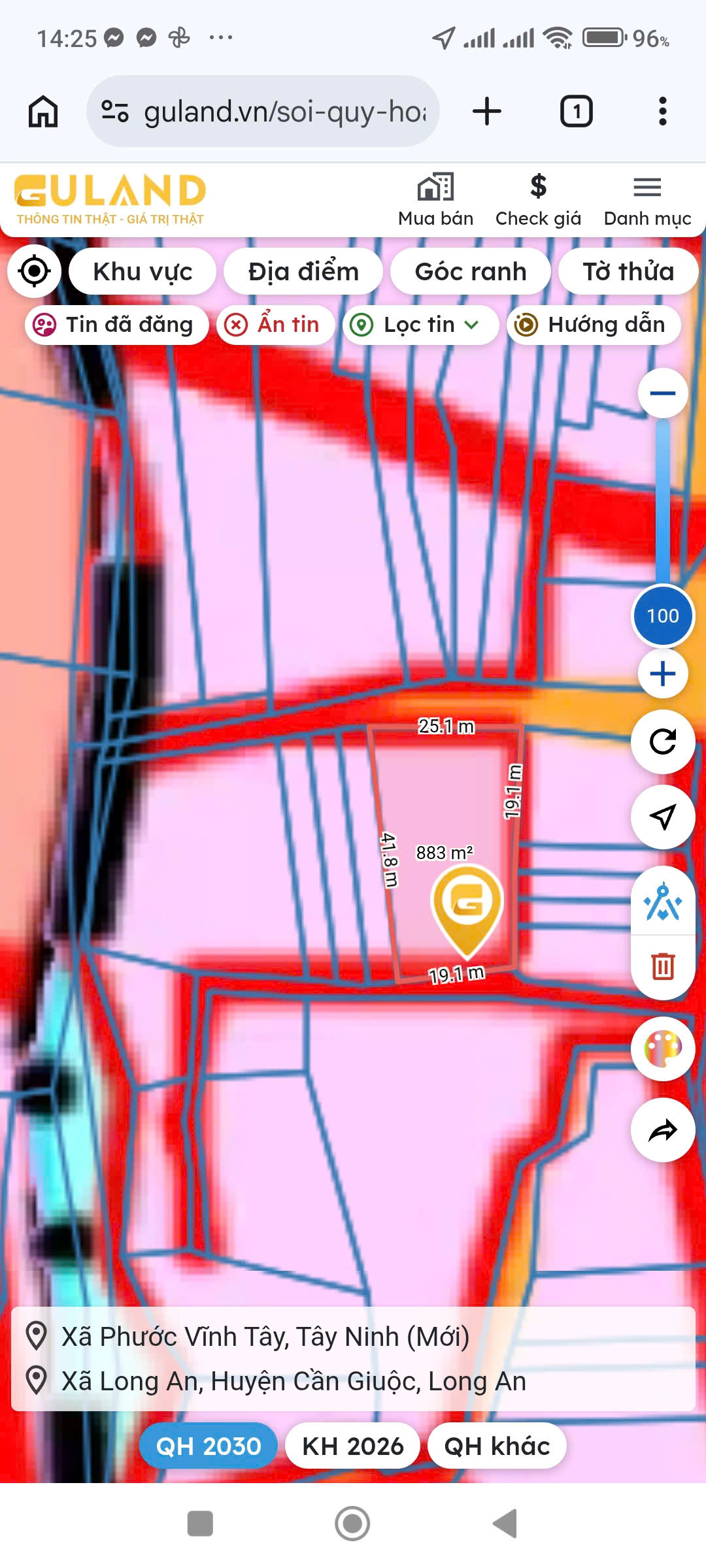Add a new browser tab

click(x=487, y=111)
